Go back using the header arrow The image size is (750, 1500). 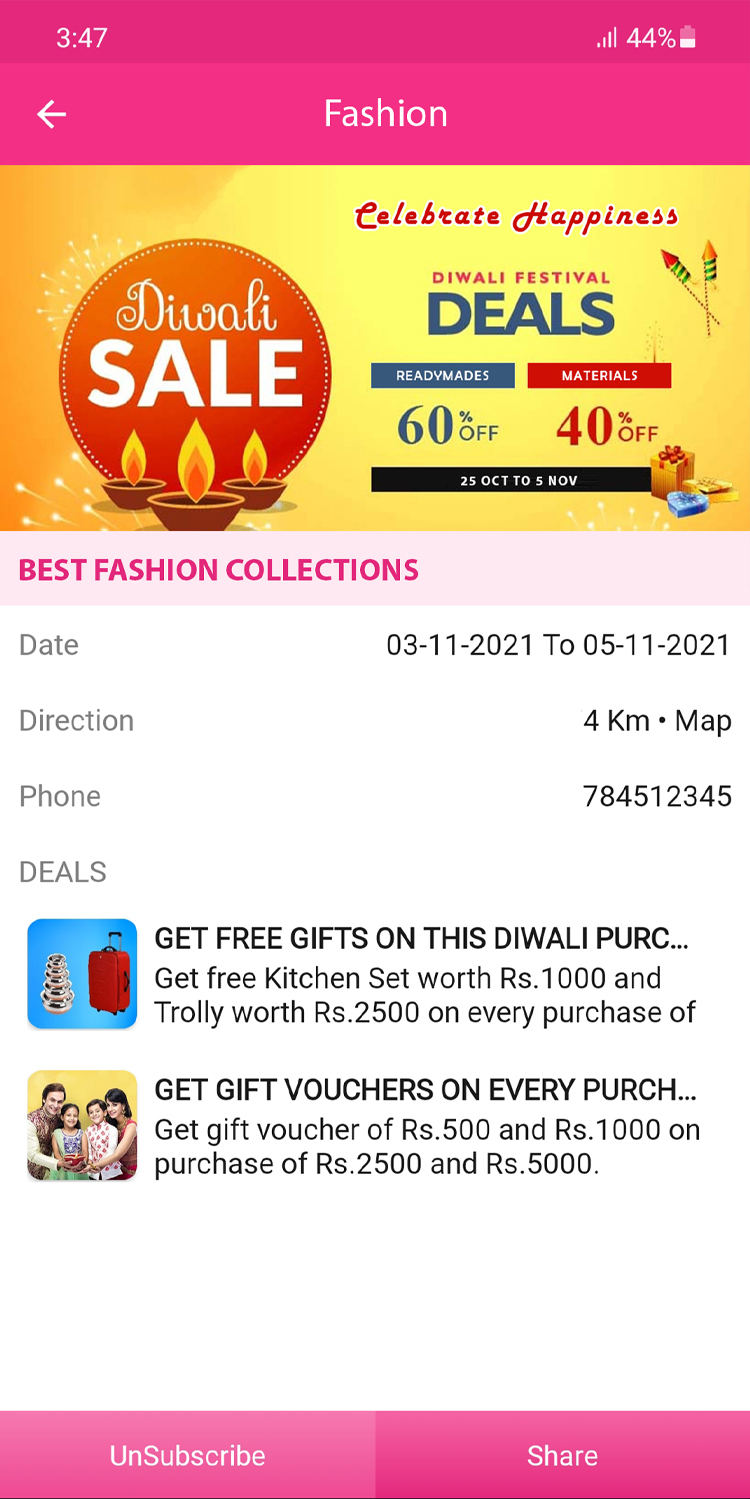click(52, 115)
